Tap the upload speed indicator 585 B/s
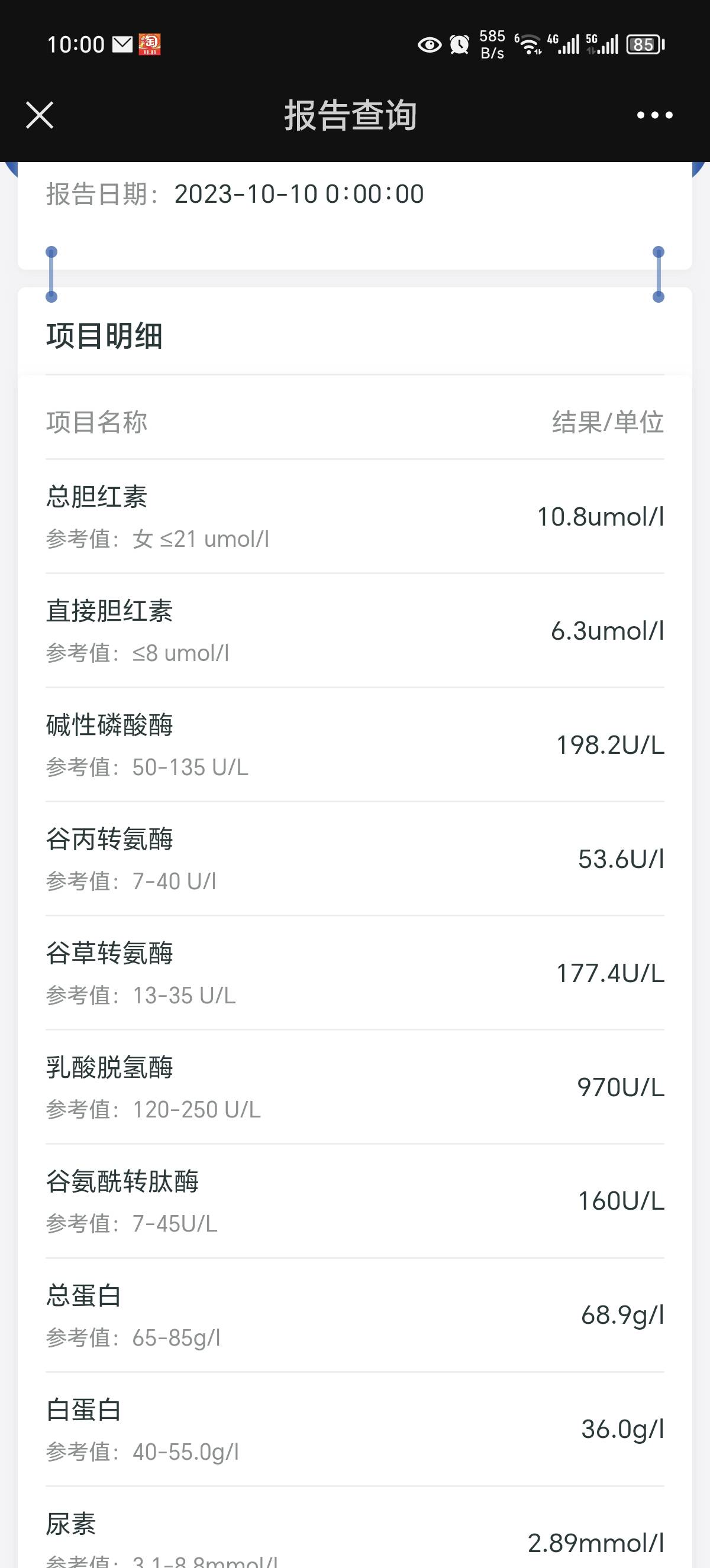This screenshot has width=710, height=1568. tap(491, 44)
